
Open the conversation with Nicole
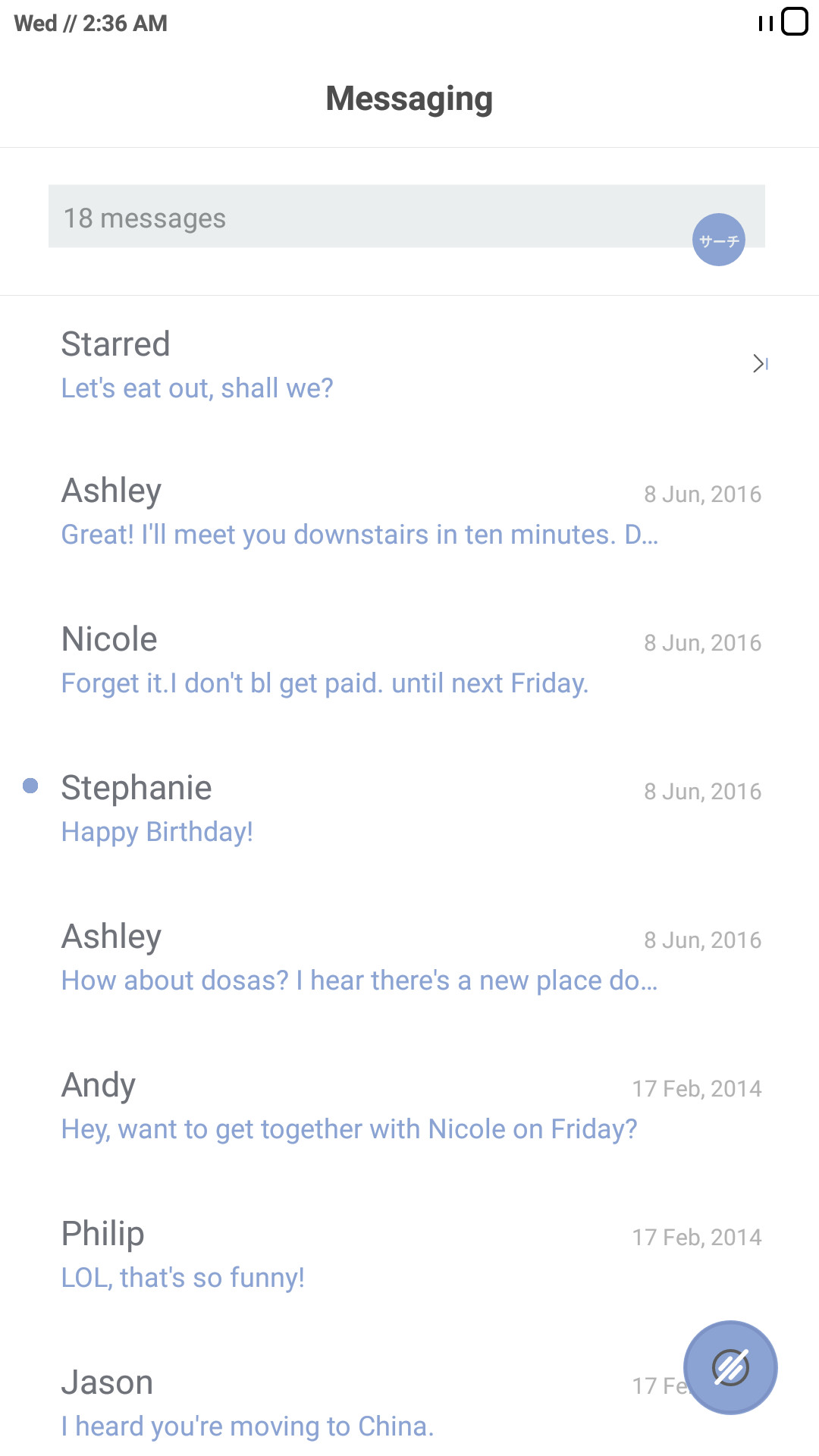pos(409,661)
